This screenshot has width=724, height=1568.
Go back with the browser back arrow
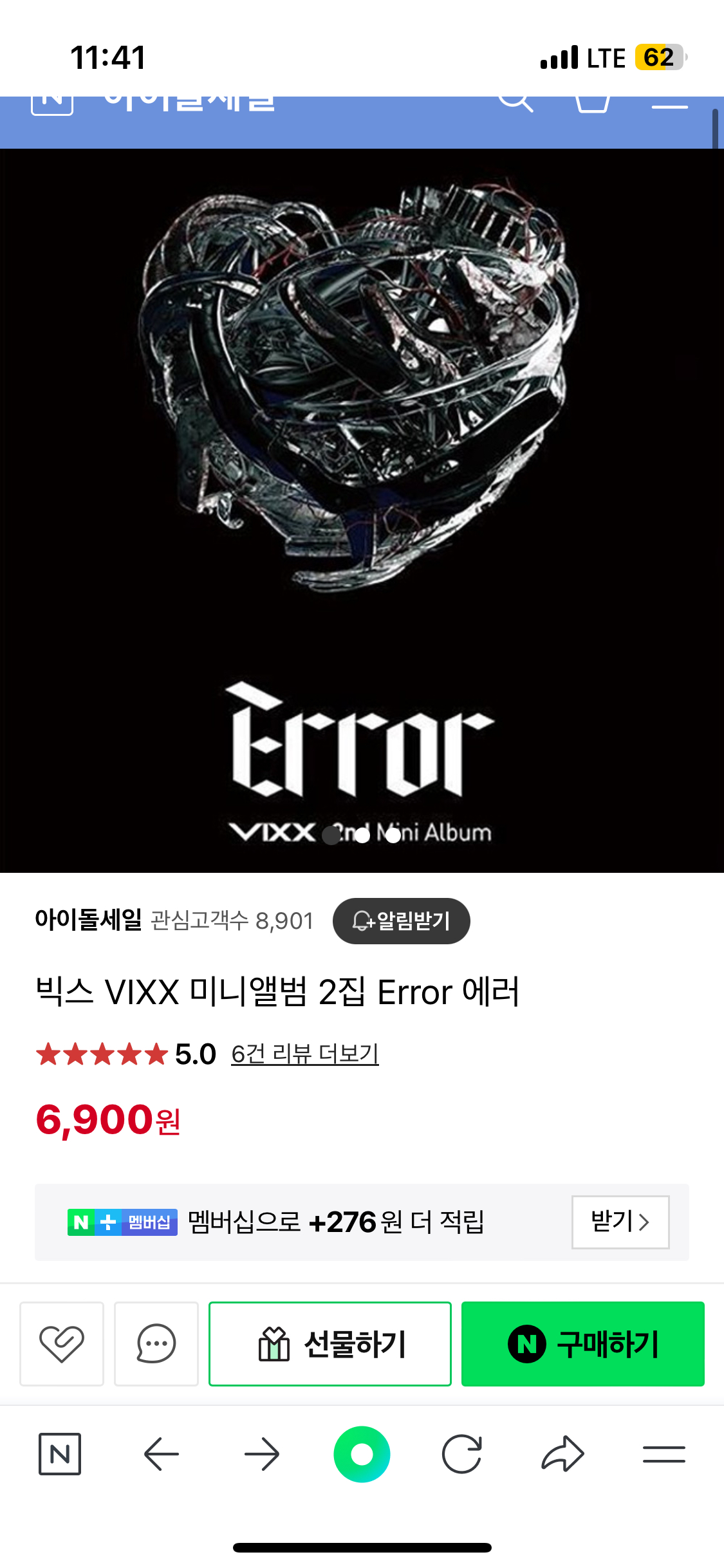161,1453
